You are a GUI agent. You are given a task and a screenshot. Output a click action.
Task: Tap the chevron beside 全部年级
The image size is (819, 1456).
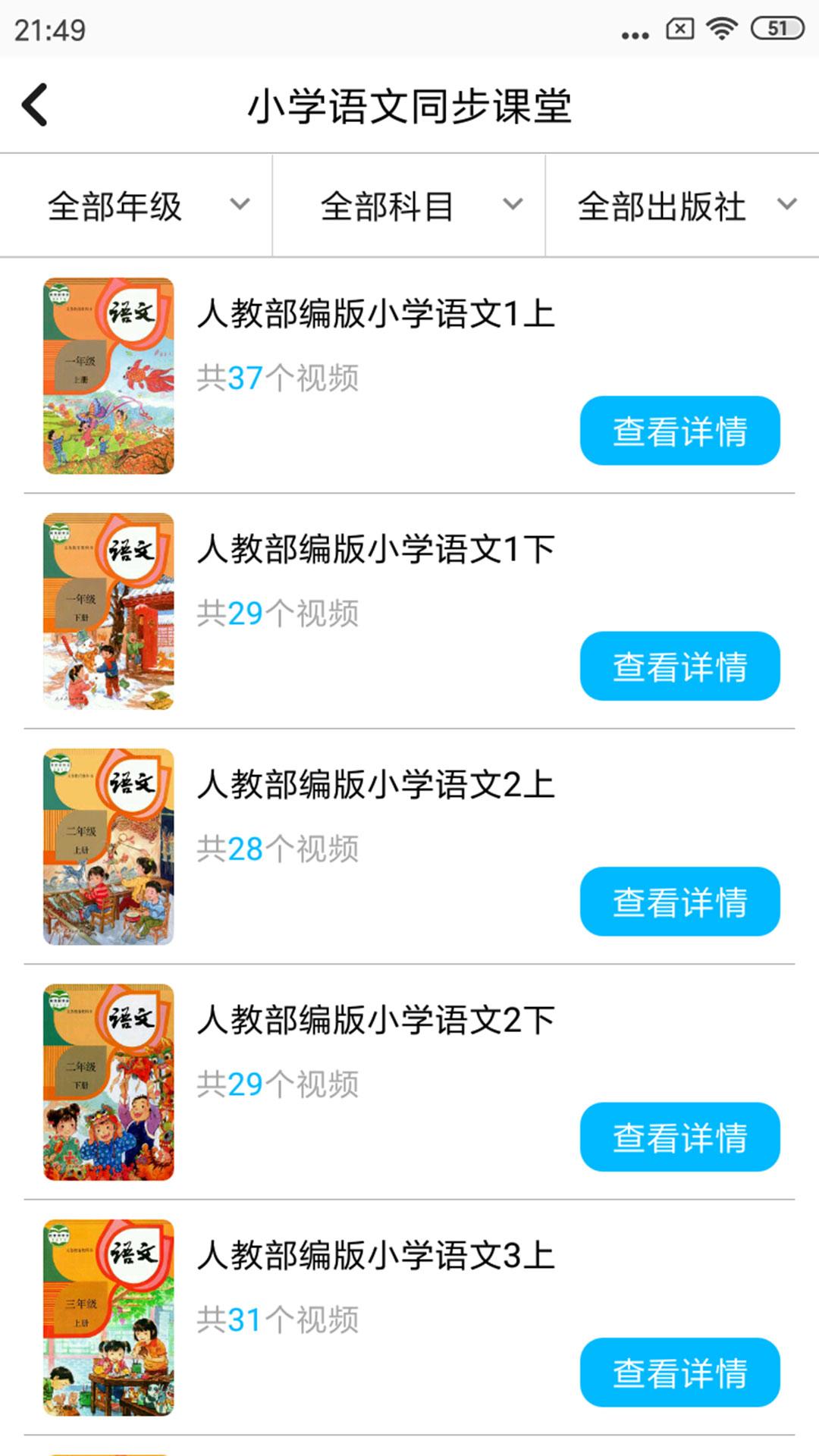point(240,205)
